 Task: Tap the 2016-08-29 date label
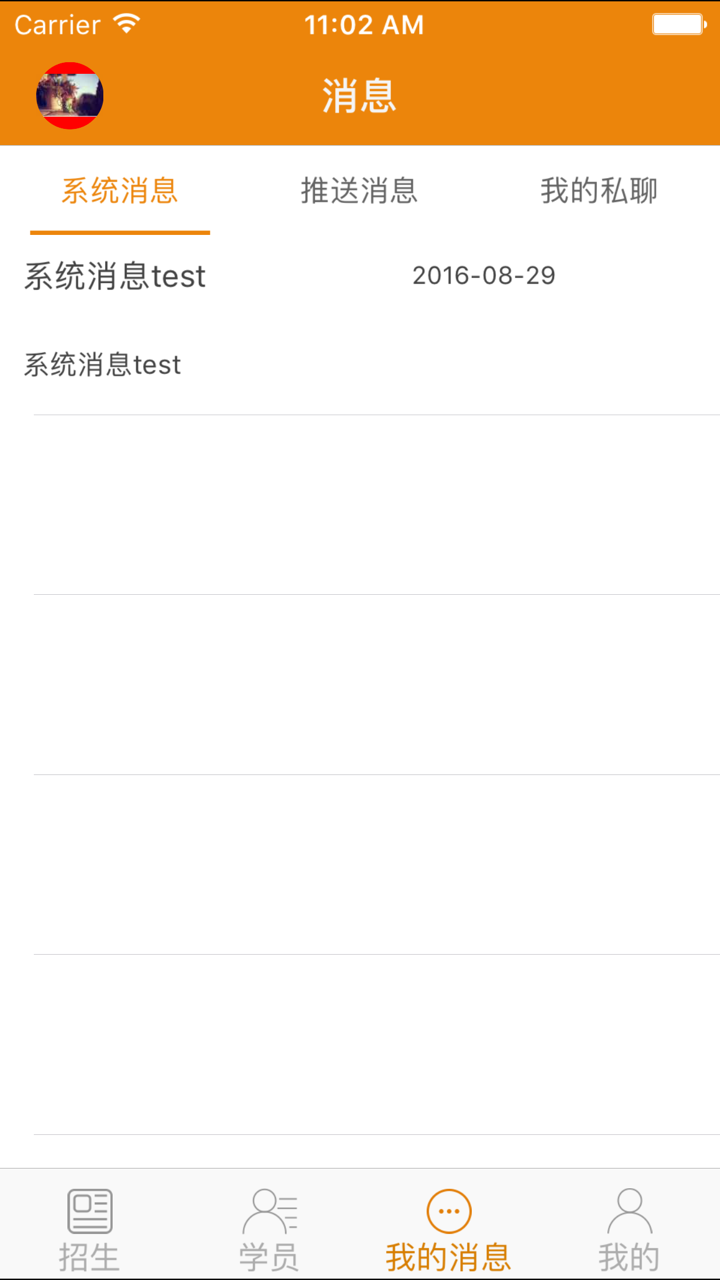point(484,275)
